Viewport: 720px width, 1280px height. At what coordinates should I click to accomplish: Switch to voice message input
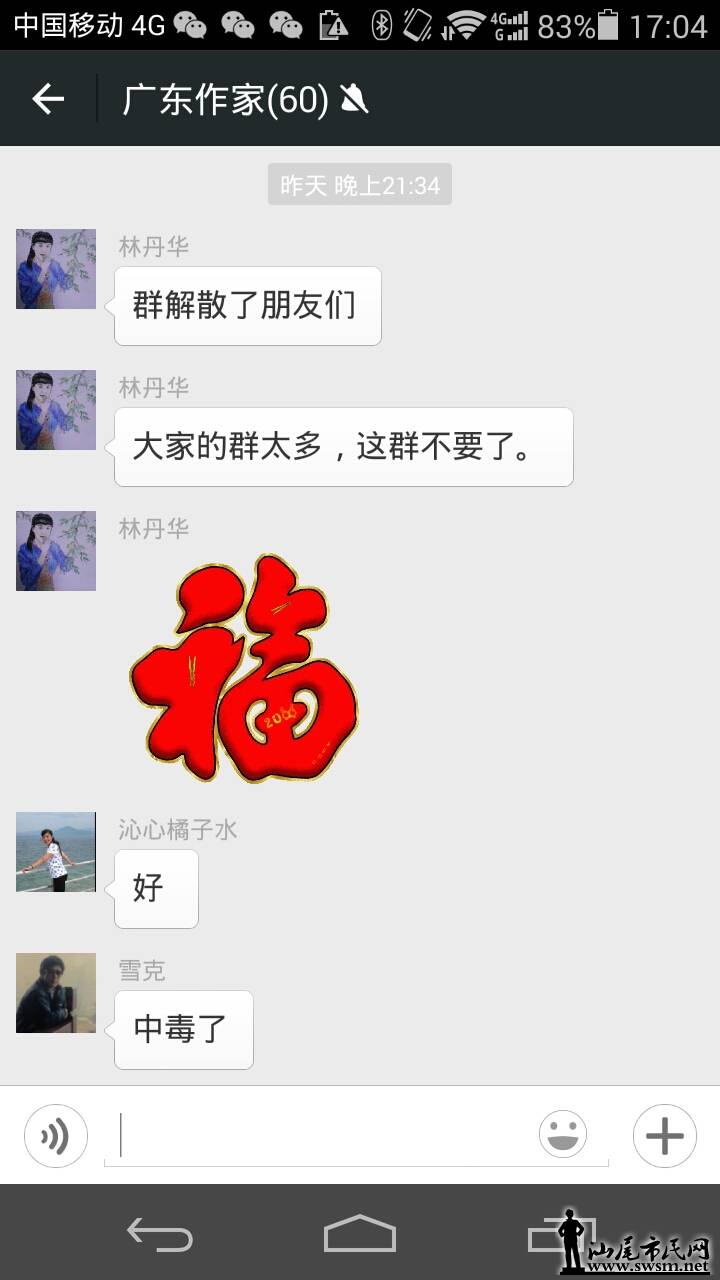(x=56, y=1136)
